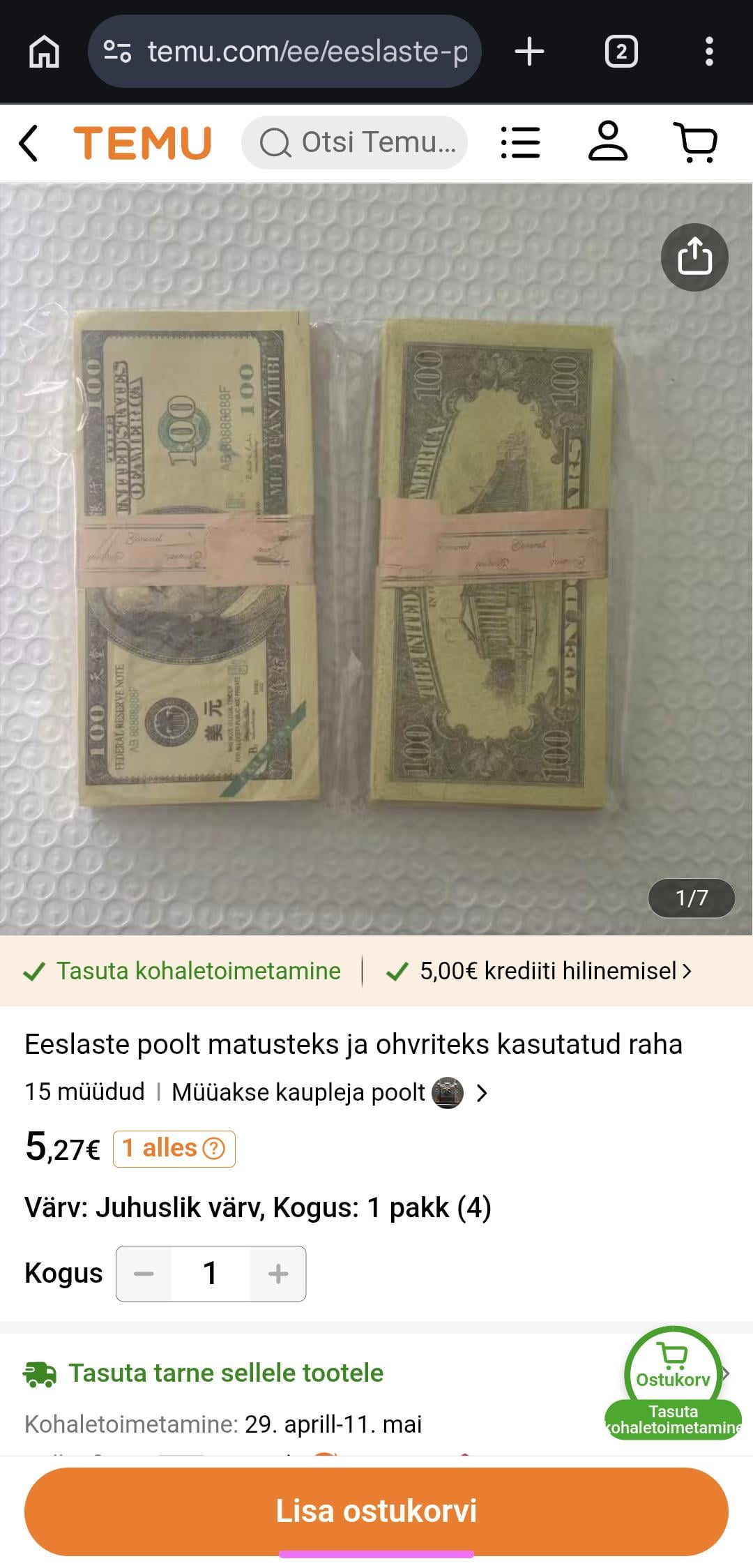Increase quantity with the plus button

(278, 1274)
